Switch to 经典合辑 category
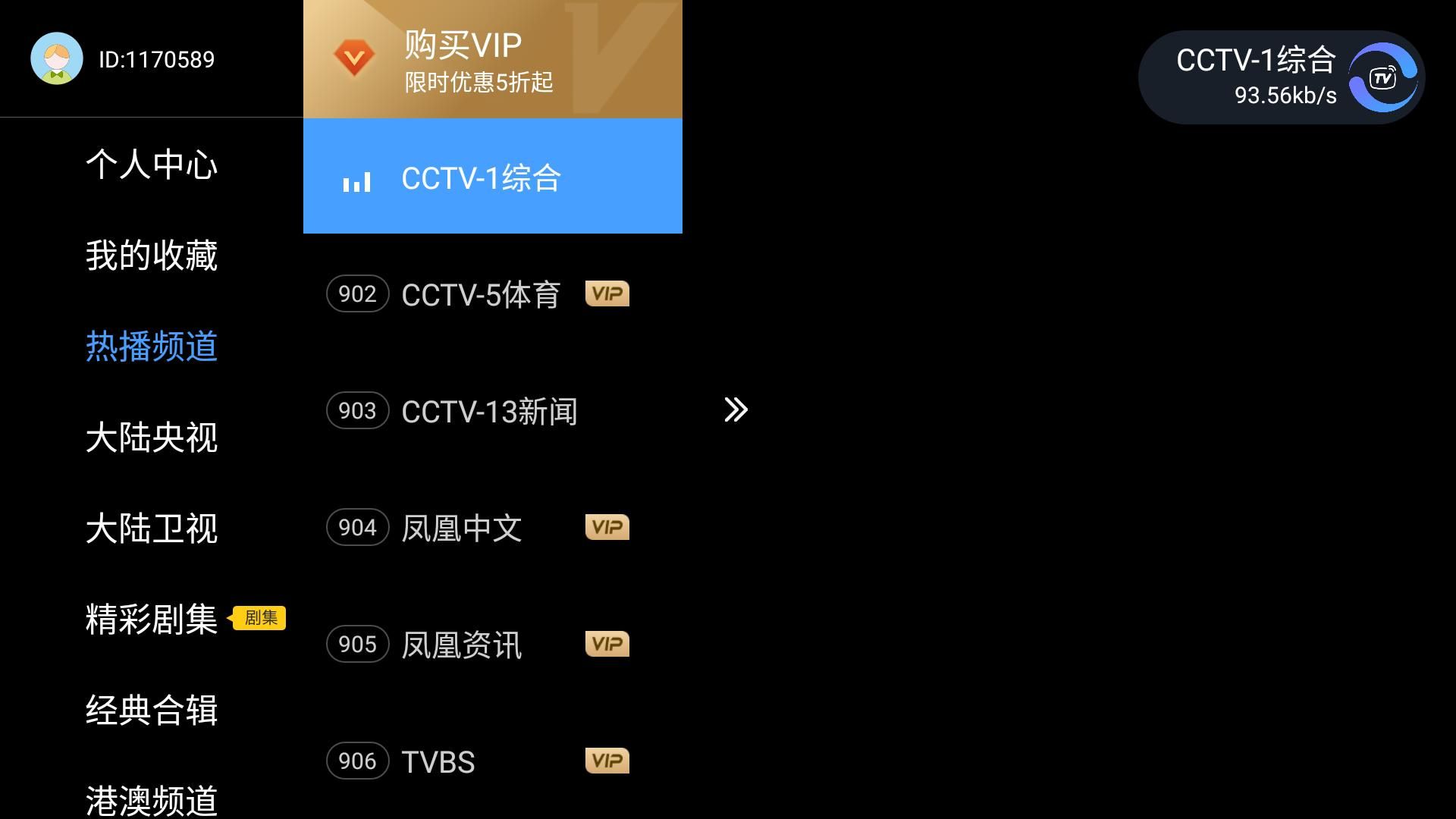Viewport: 1456px width, 819px height. (x=152, y=711)
